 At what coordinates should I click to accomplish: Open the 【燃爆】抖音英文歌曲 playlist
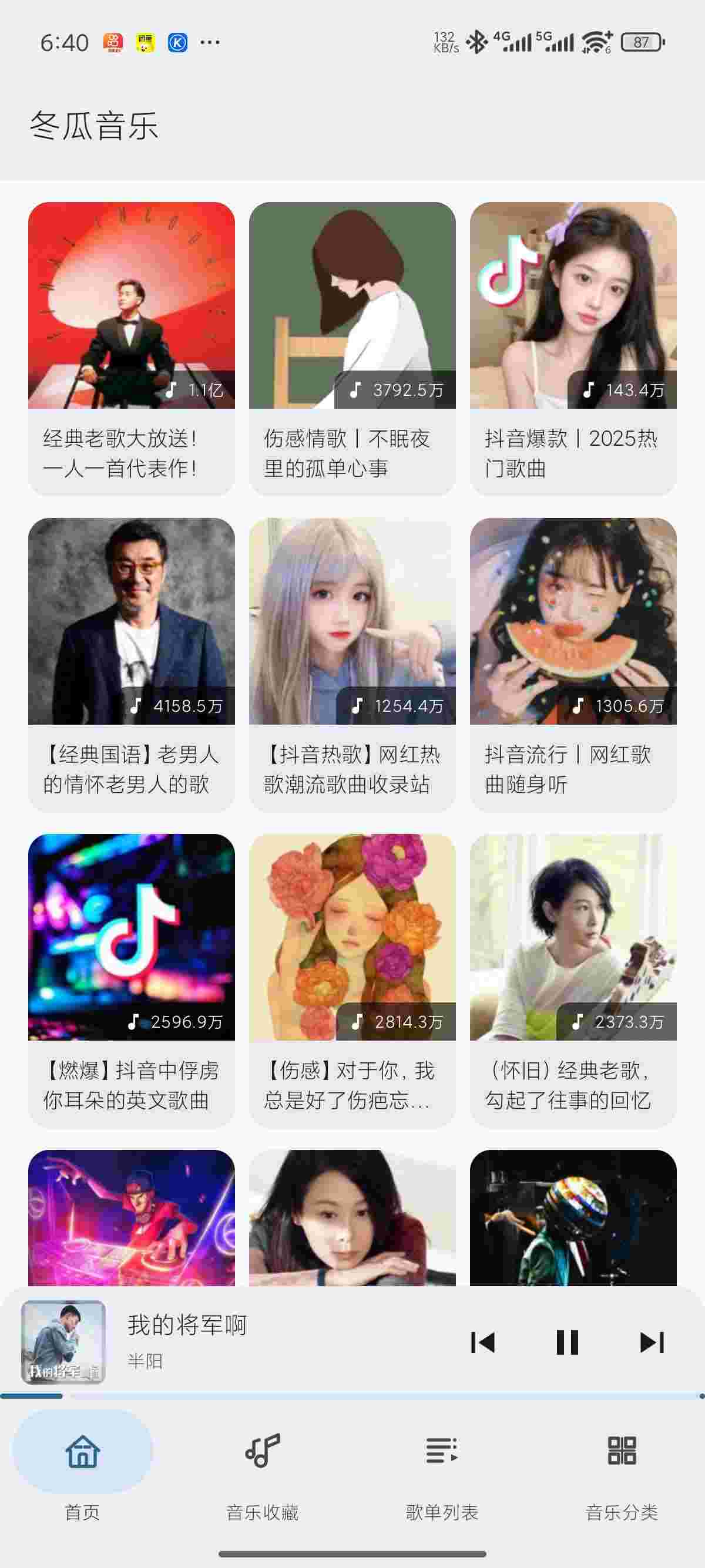pos(132,980)
